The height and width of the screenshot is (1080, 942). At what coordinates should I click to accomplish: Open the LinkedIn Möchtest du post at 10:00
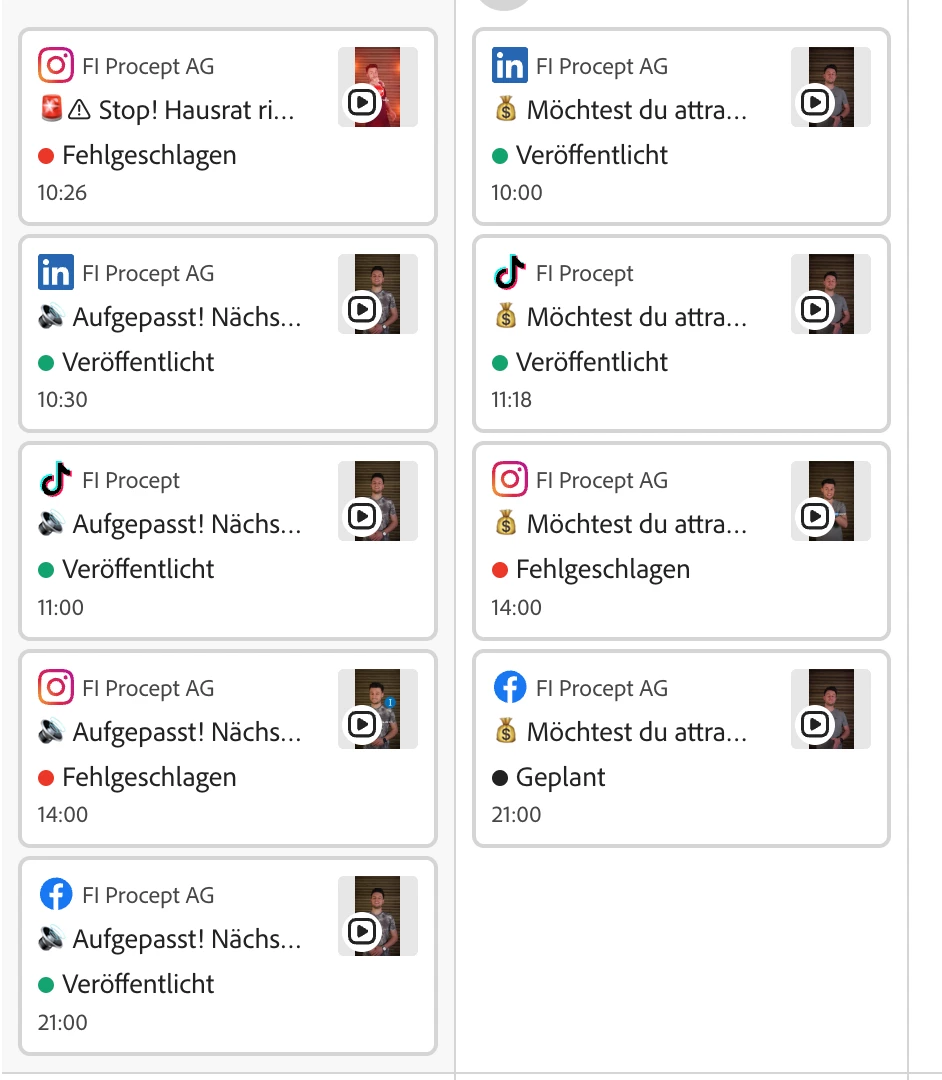click(x=681, y=127)
